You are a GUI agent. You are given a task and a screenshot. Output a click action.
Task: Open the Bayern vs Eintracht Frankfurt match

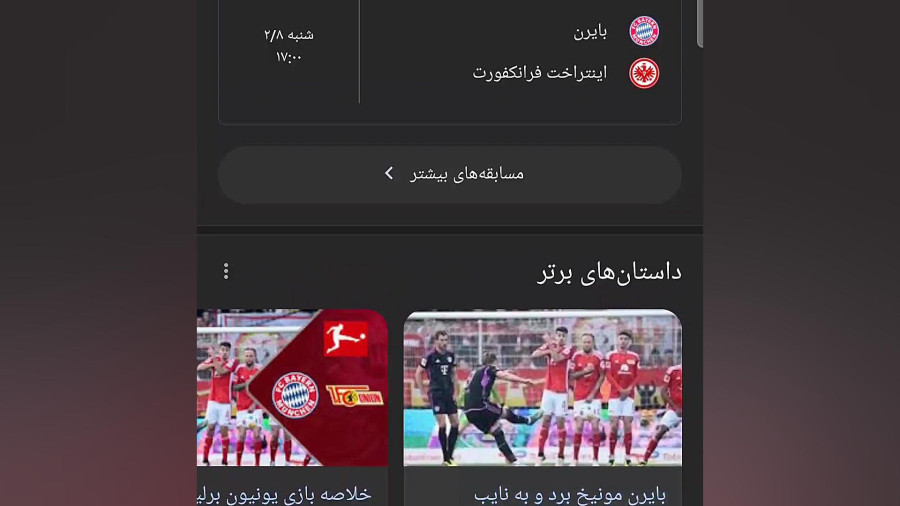pos(450,55)
